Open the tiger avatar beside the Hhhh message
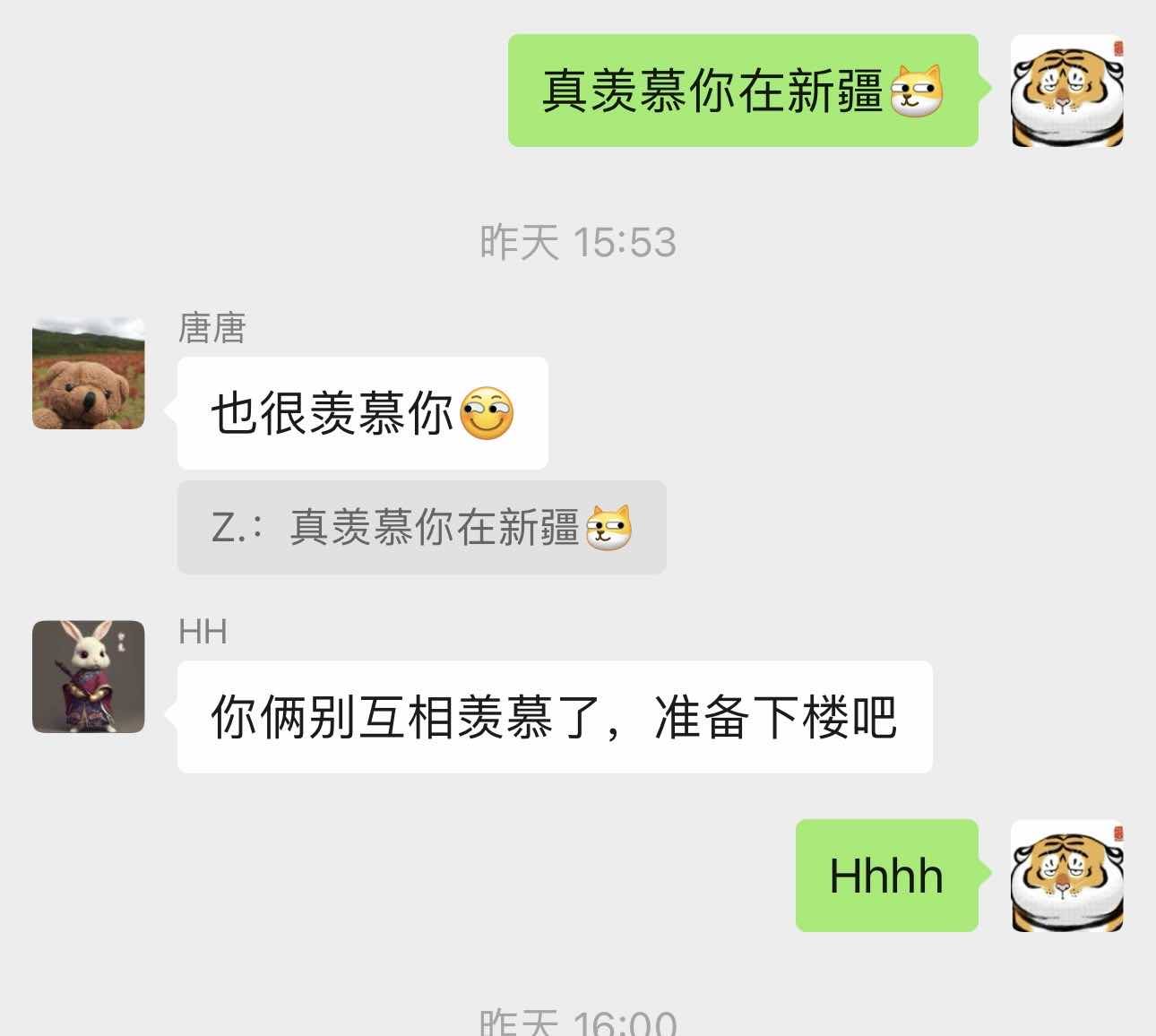Viewport: 1156px width, 1036px height. click(x=1066, y=876)
